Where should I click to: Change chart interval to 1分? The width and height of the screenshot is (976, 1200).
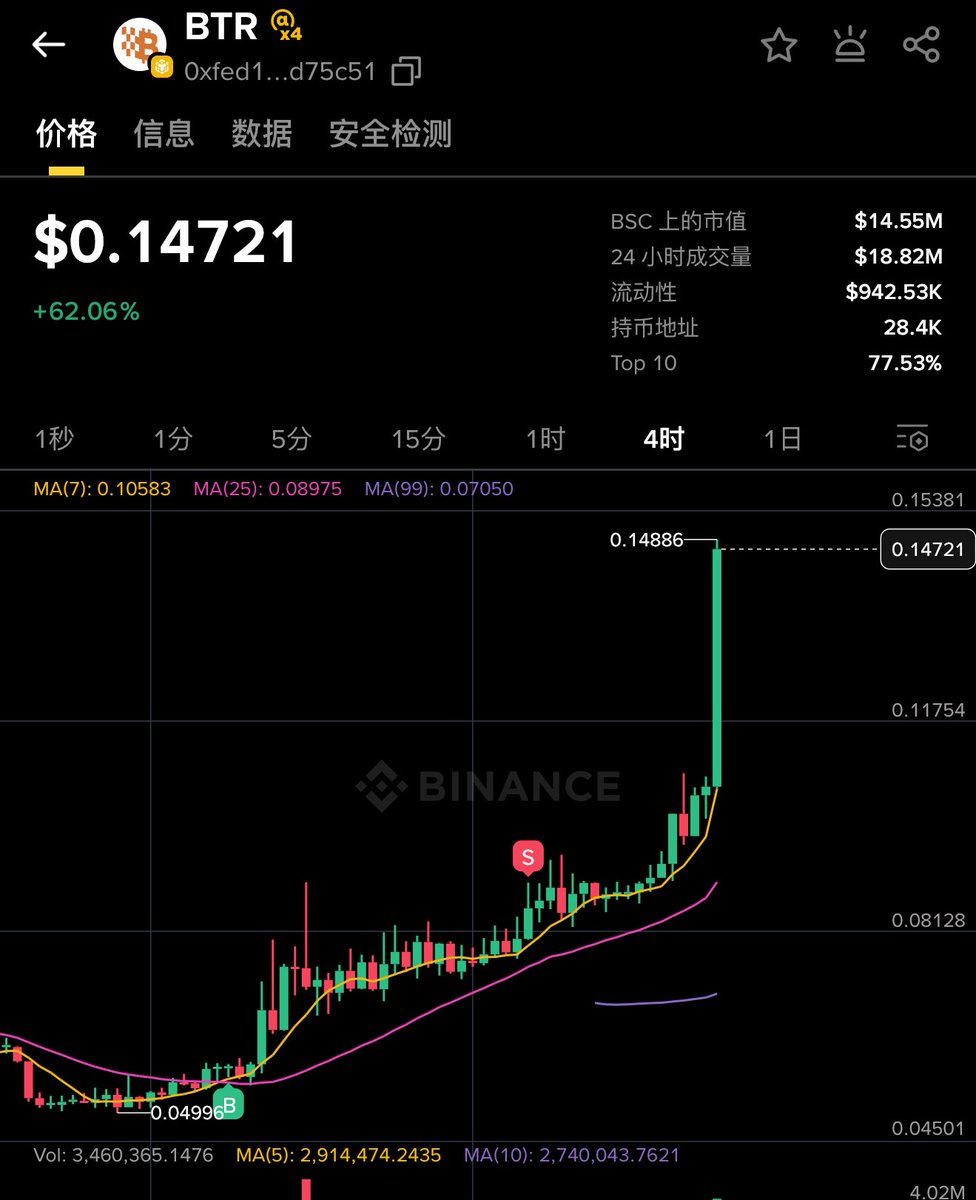[x=173, y=438]
